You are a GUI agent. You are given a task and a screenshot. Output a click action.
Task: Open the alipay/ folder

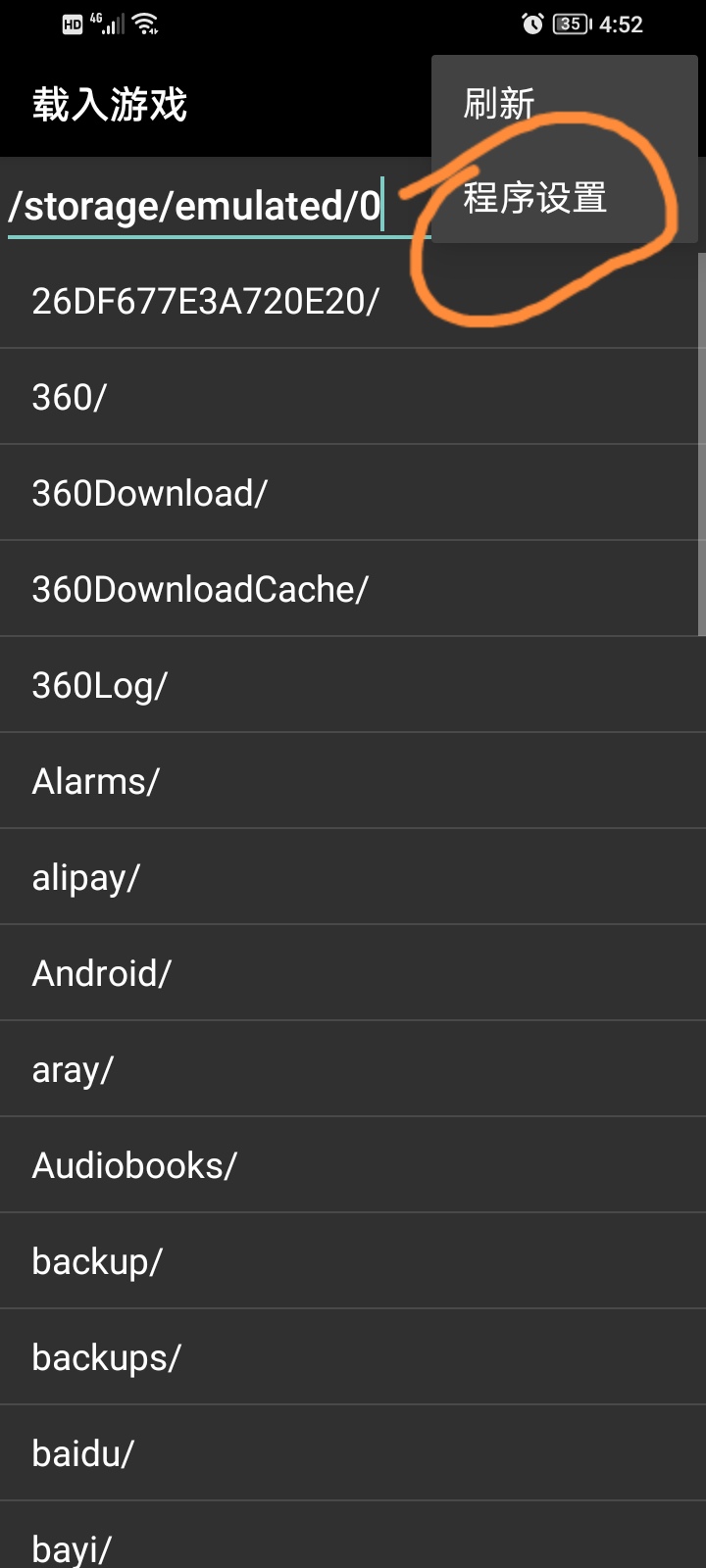pyautogui.click(x=353, y=877)
